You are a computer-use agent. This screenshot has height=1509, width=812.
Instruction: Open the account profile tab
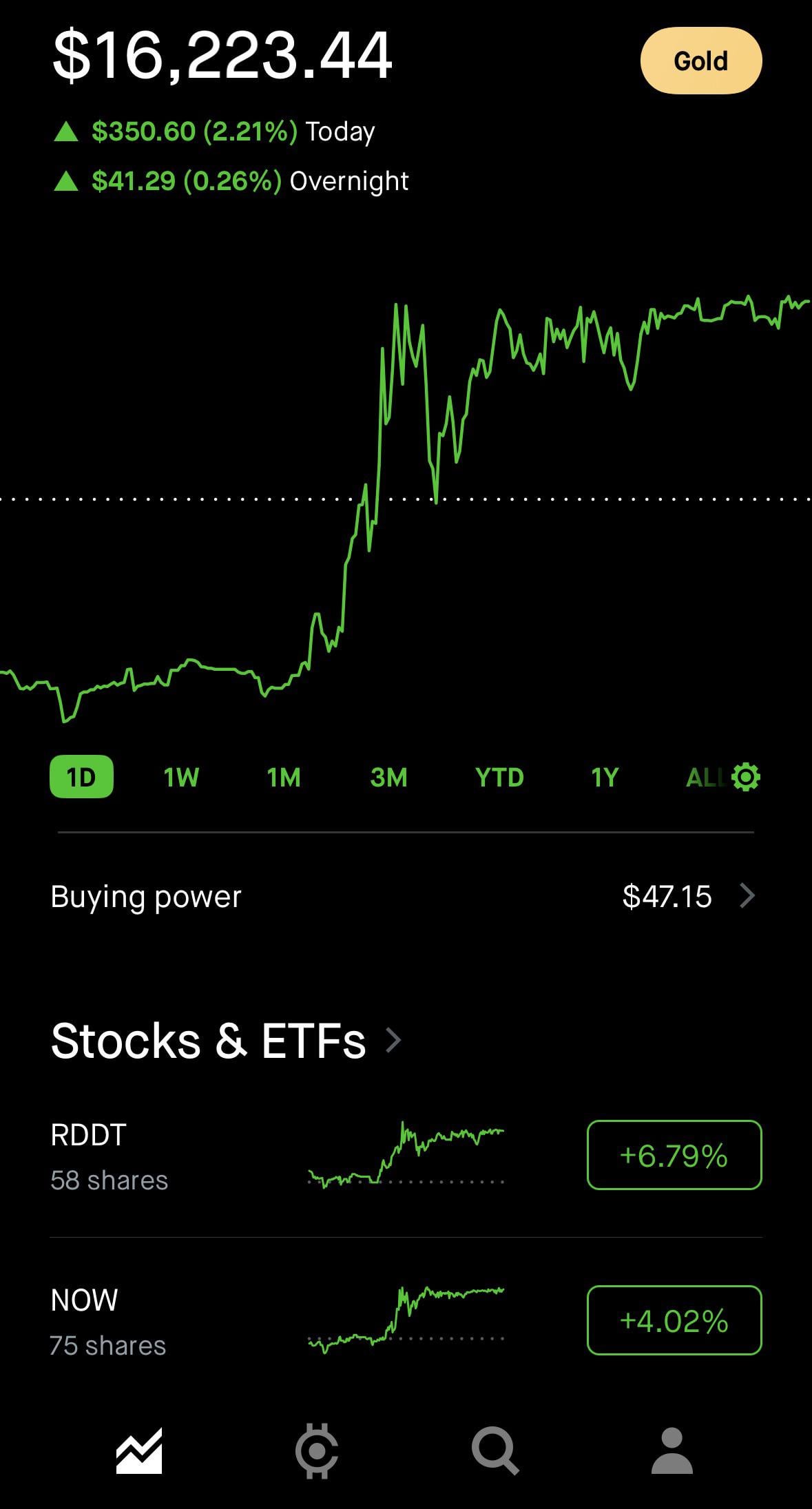[672, 1450]
